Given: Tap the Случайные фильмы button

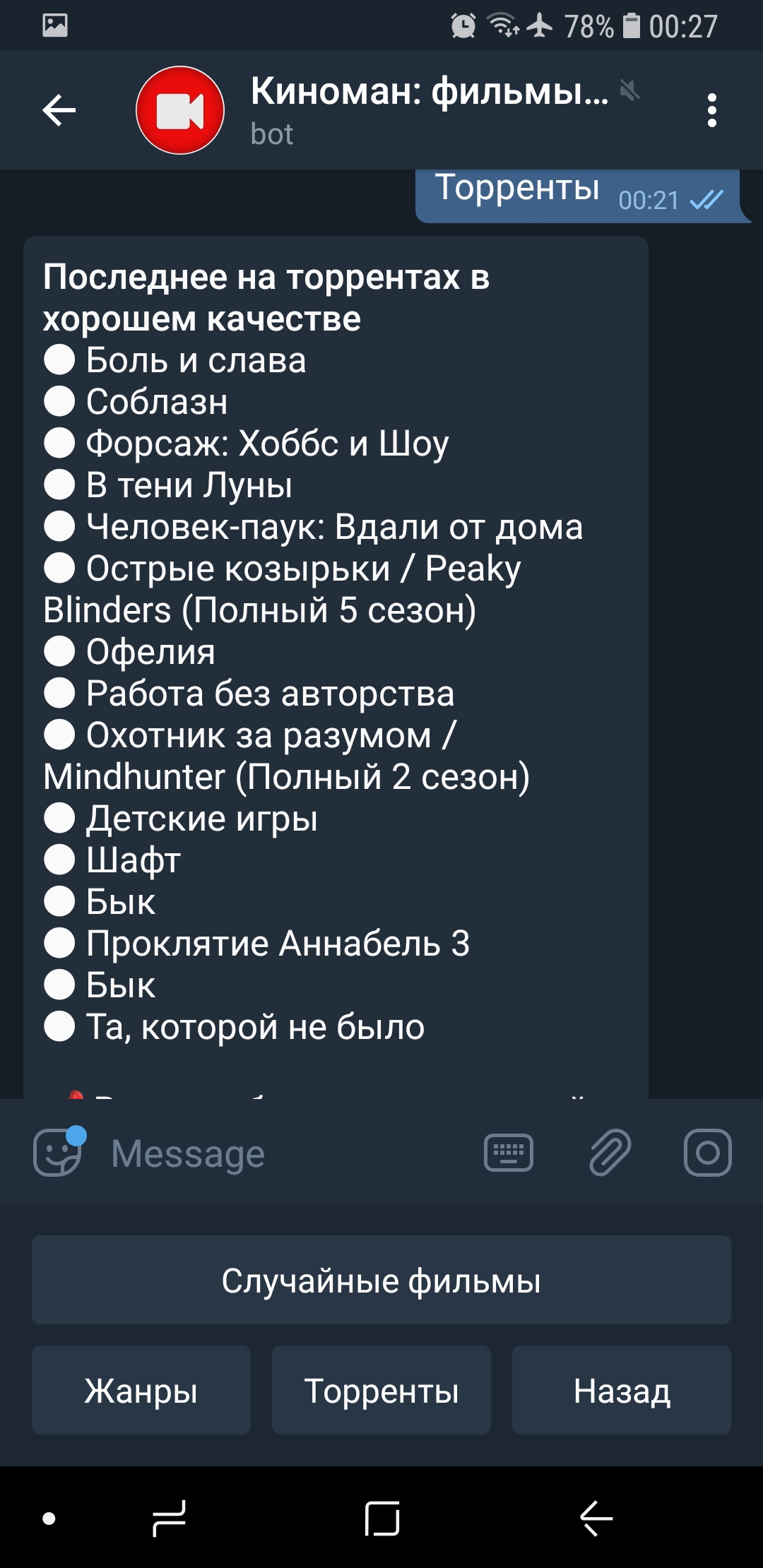Looking at the screenshot, I should (x=381, y=1280).
